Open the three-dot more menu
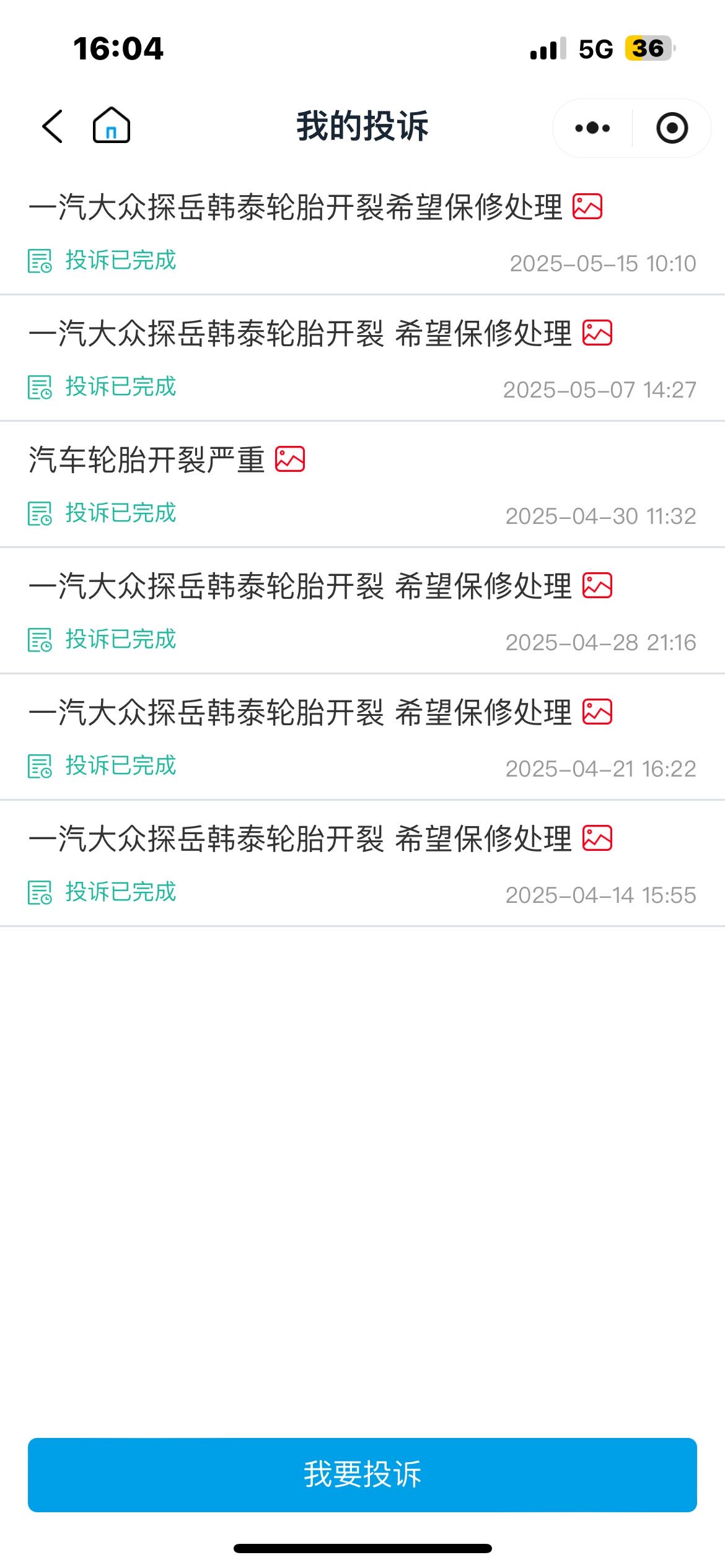725x1568 pixels. tap(592, 128)
